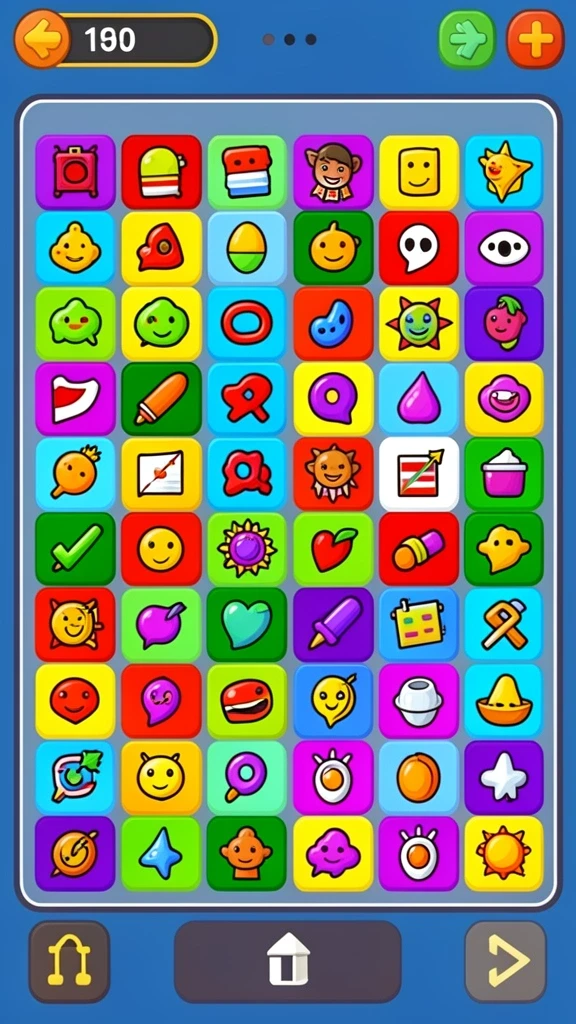
Task: Select the green checkmark tile
Action: tap(75, 548)
